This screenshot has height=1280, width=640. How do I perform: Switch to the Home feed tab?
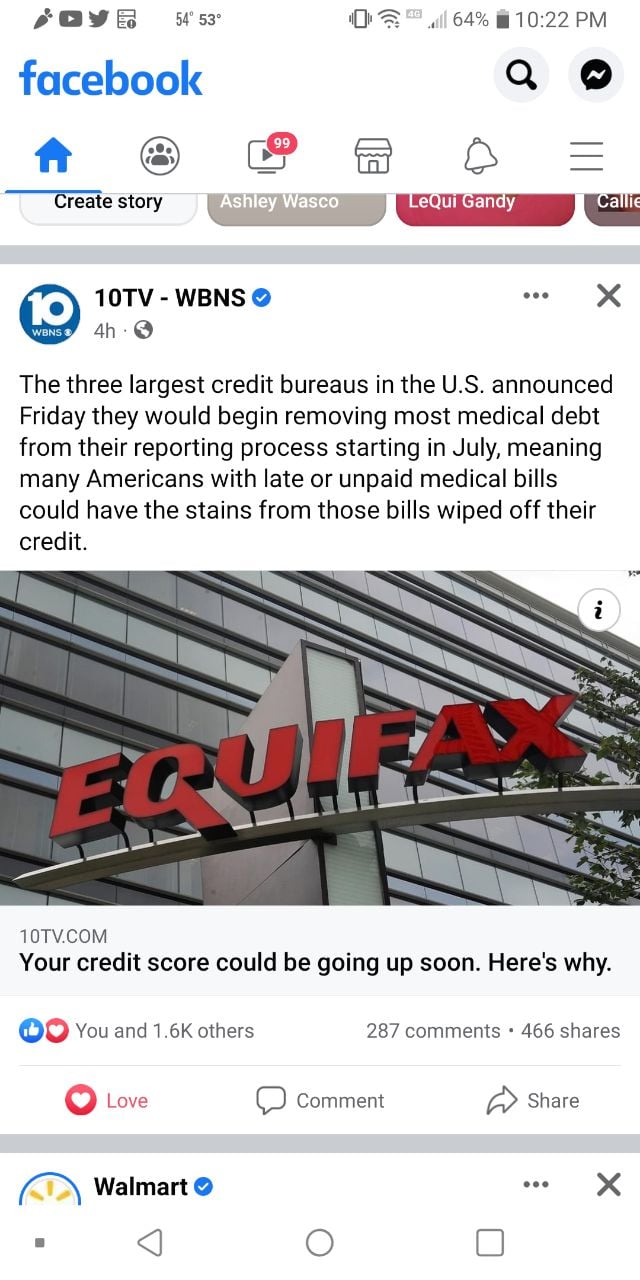[x=53, y=155]
